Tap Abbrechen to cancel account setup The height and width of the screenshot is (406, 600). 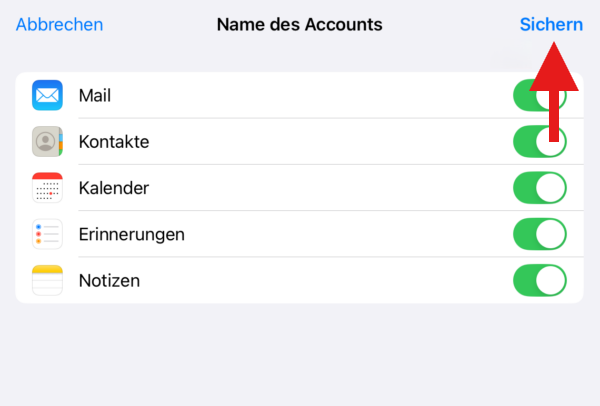click(59, 24)
